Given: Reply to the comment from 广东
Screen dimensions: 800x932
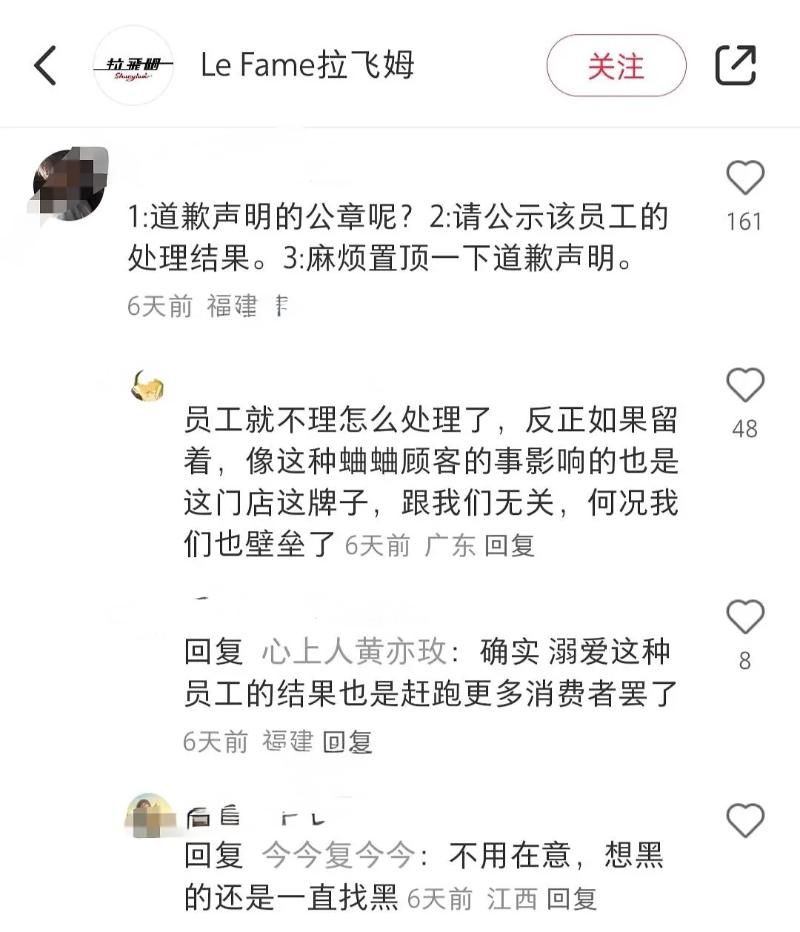Looking at the screenshot, I should point(510,545).
